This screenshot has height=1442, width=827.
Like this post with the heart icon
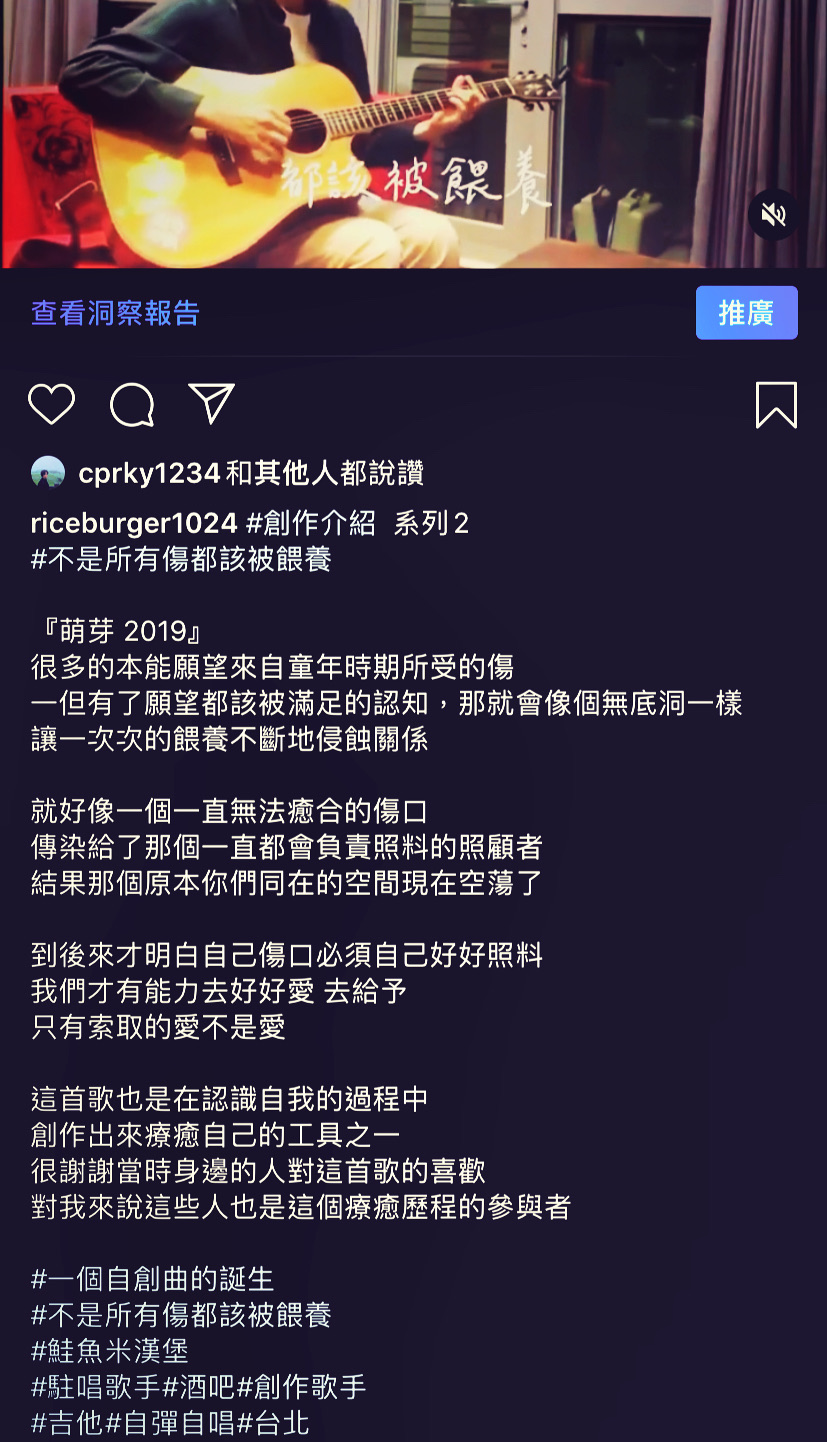(x=52, y=404)
